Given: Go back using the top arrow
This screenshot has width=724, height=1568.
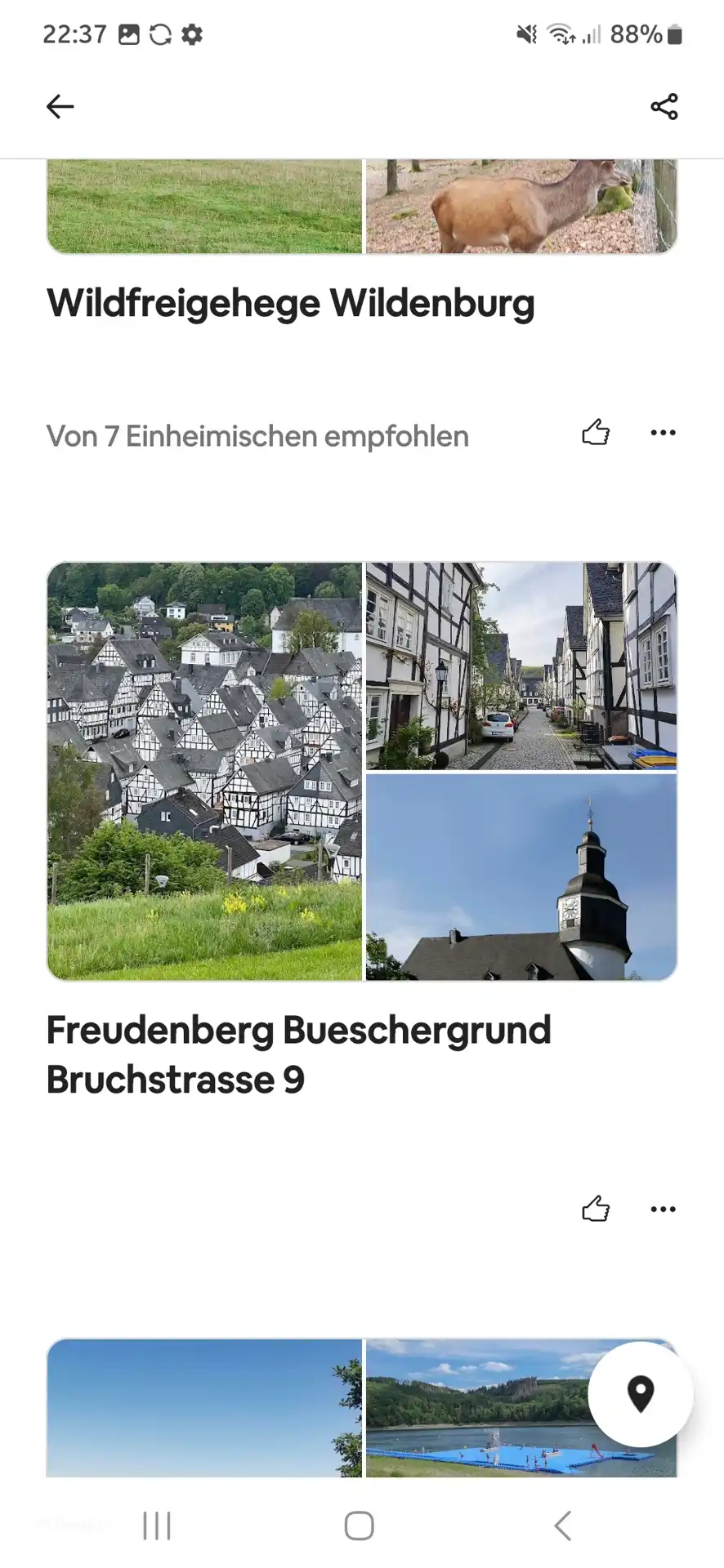Looking at the screenshot, I should tap(60, 106).
